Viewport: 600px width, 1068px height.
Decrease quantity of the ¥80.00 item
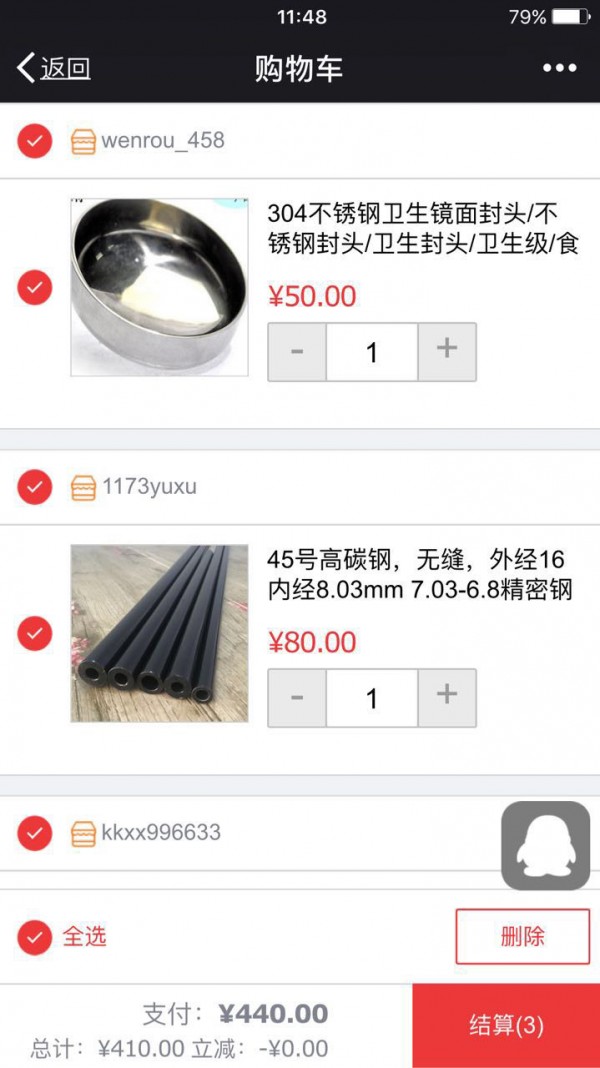tap(297, 698)
